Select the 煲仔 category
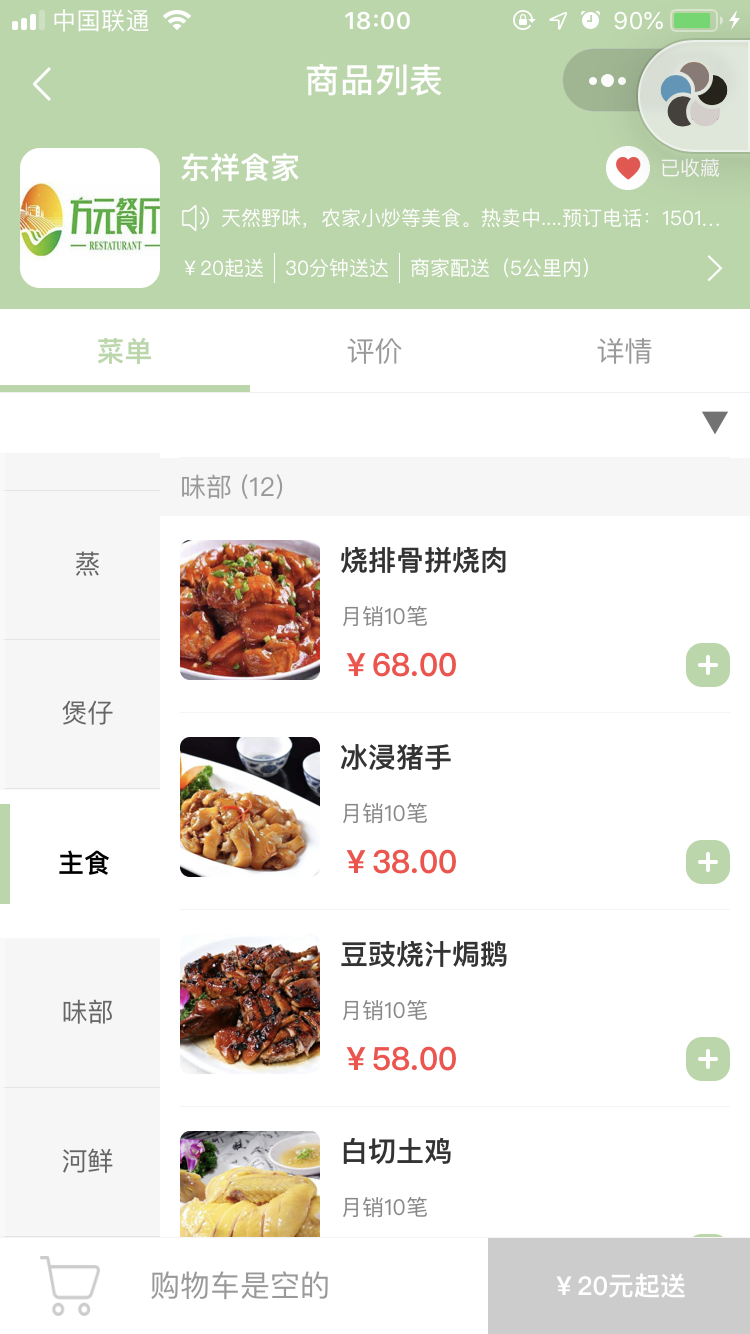The height and width of the screenshot is (1334, 750). tap(87, 714)
